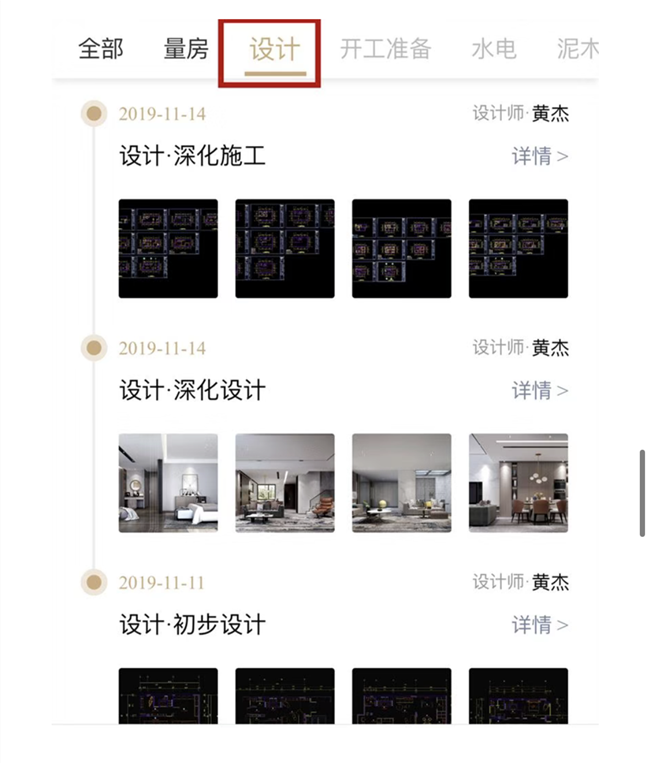Open third drawing thumbnail under 深化施工

pos(401,248)
